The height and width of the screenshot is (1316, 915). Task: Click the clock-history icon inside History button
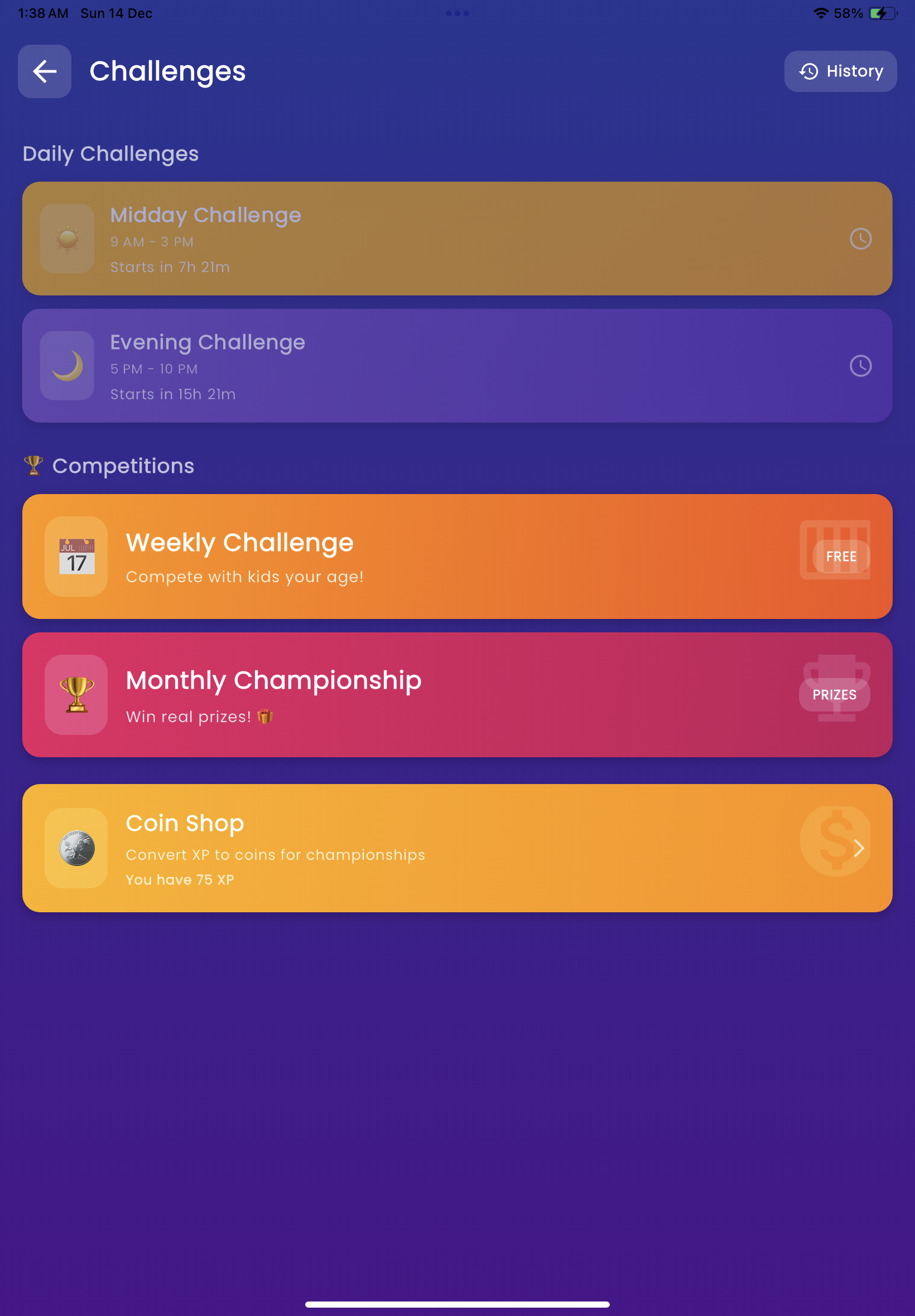coord(809,71)
